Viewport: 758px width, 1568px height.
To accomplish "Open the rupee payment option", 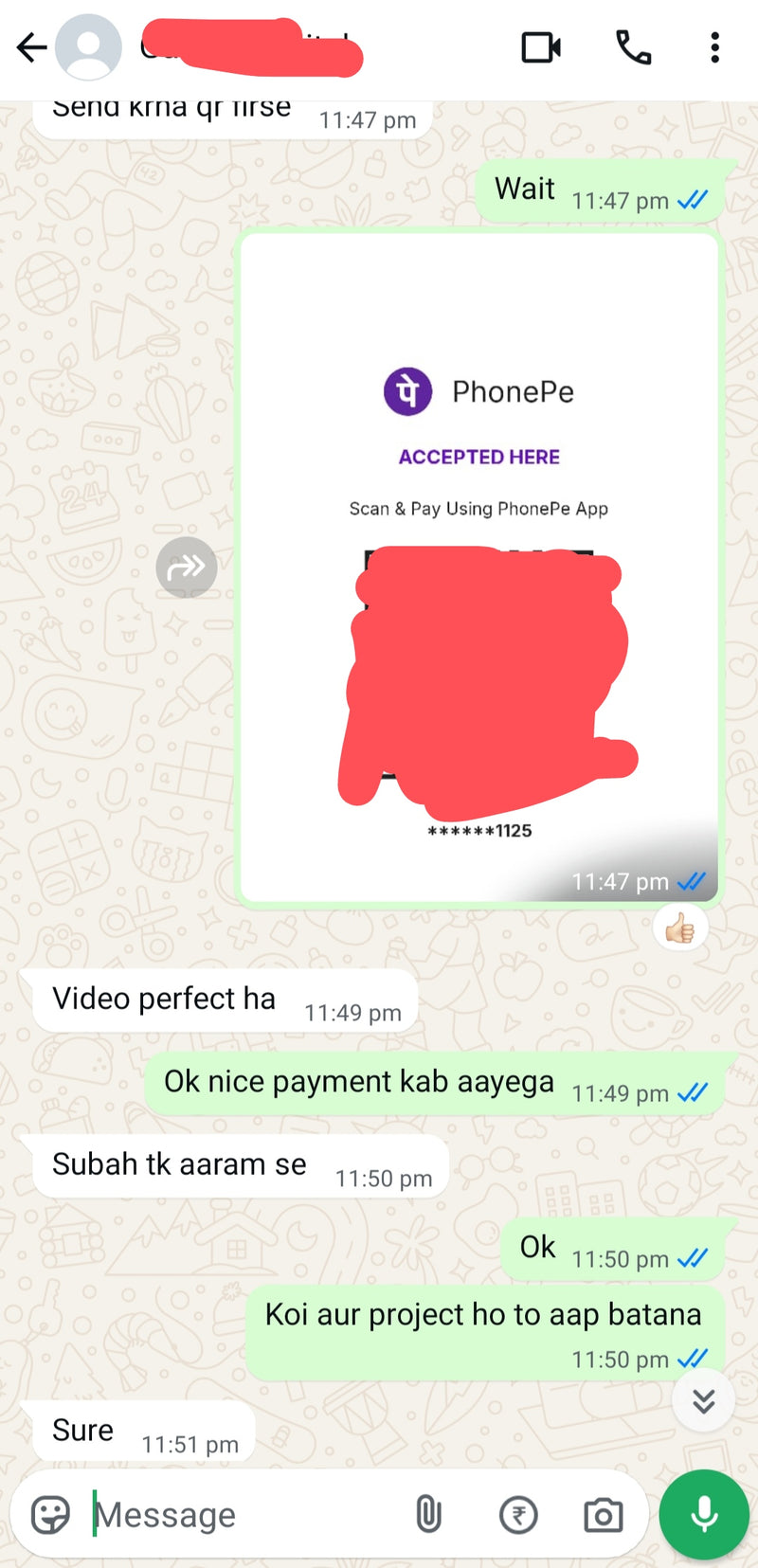I will [x=517, y=1515].
